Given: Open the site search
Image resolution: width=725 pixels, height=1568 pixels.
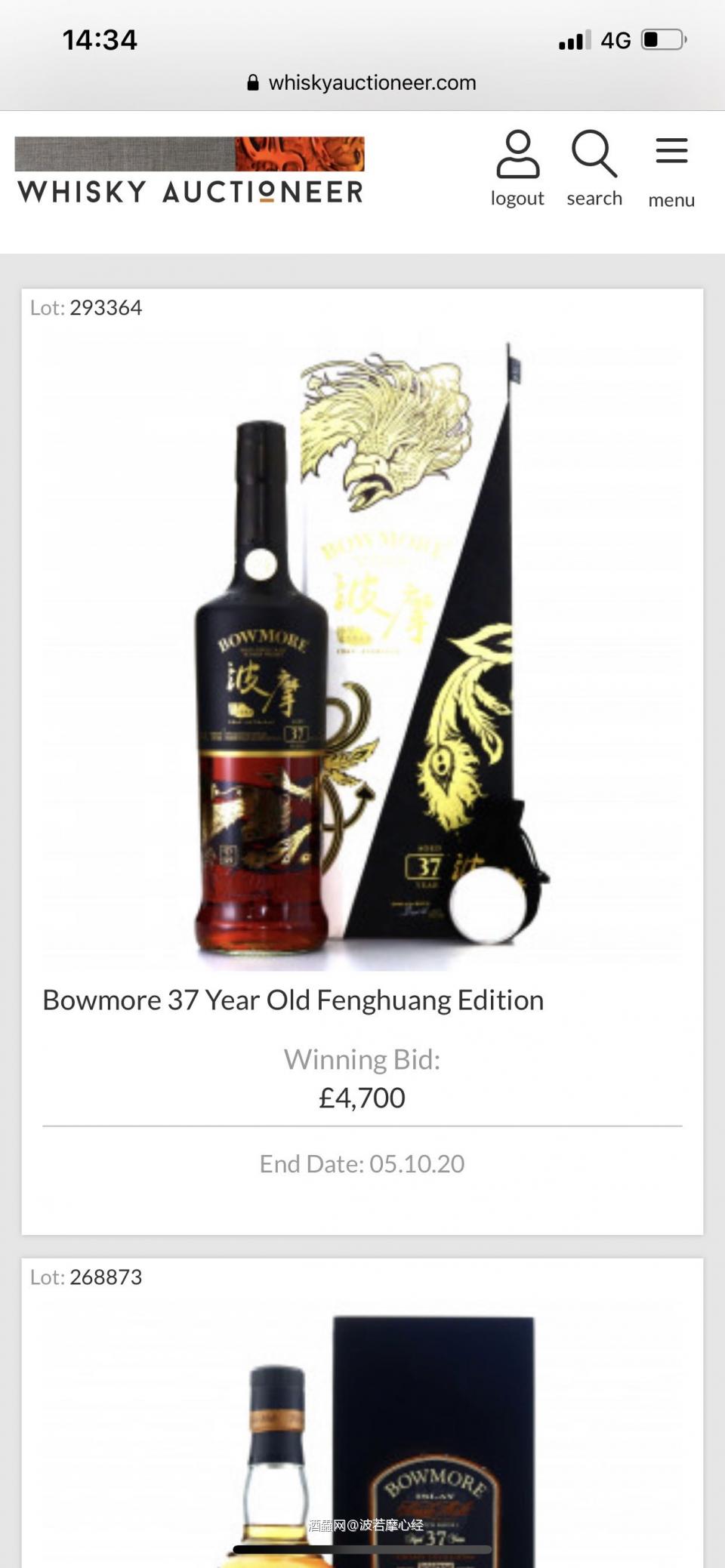Looking at the screenshot, I should pos(594,168).
